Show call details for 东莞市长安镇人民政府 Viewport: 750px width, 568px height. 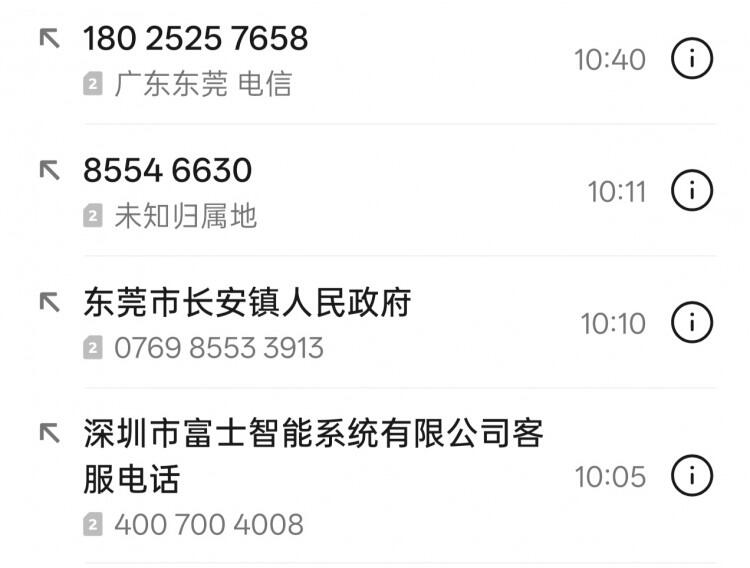691,323
